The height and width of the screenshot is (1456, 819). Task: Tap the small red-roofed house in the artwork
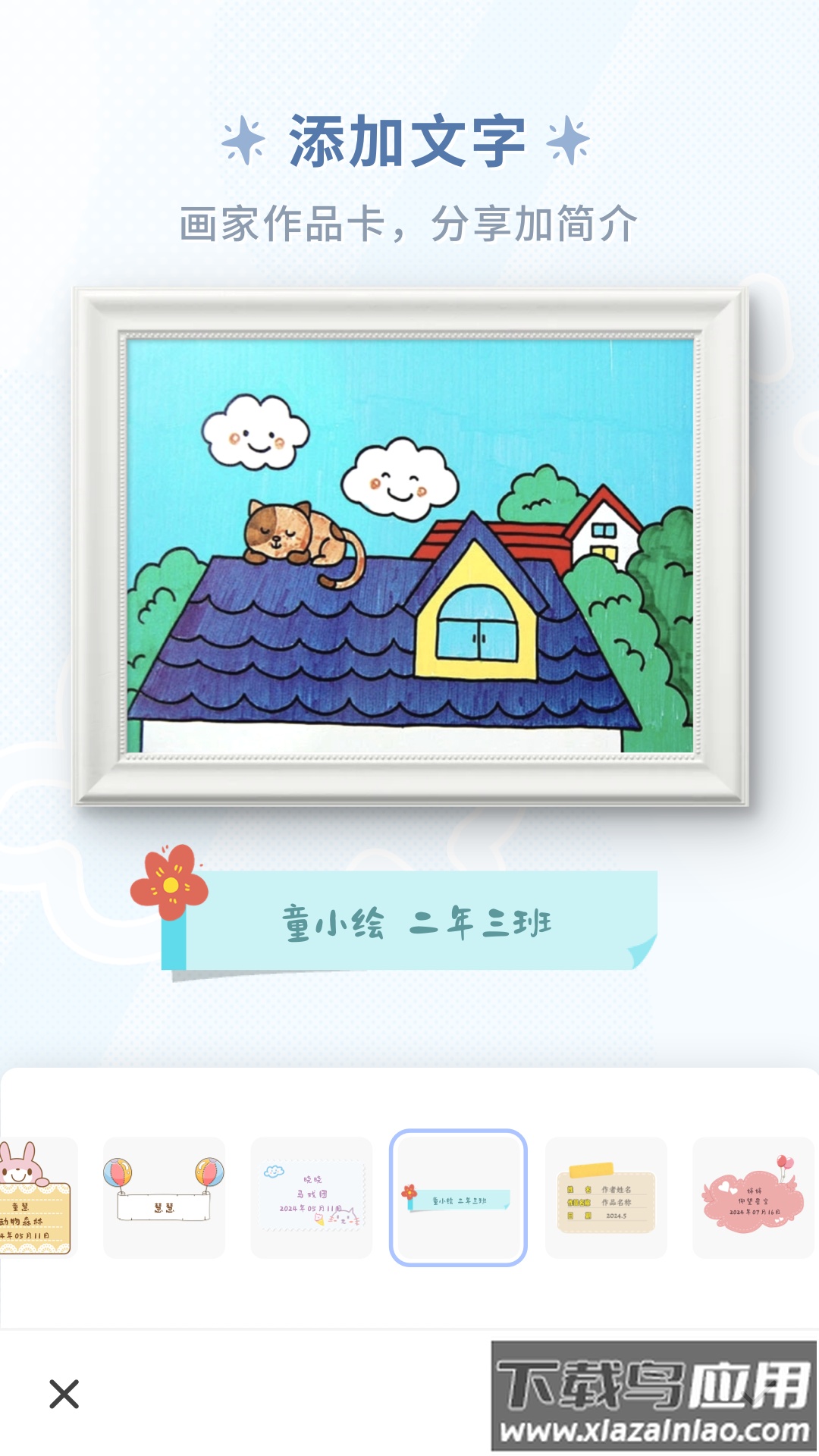pos(603,531)
